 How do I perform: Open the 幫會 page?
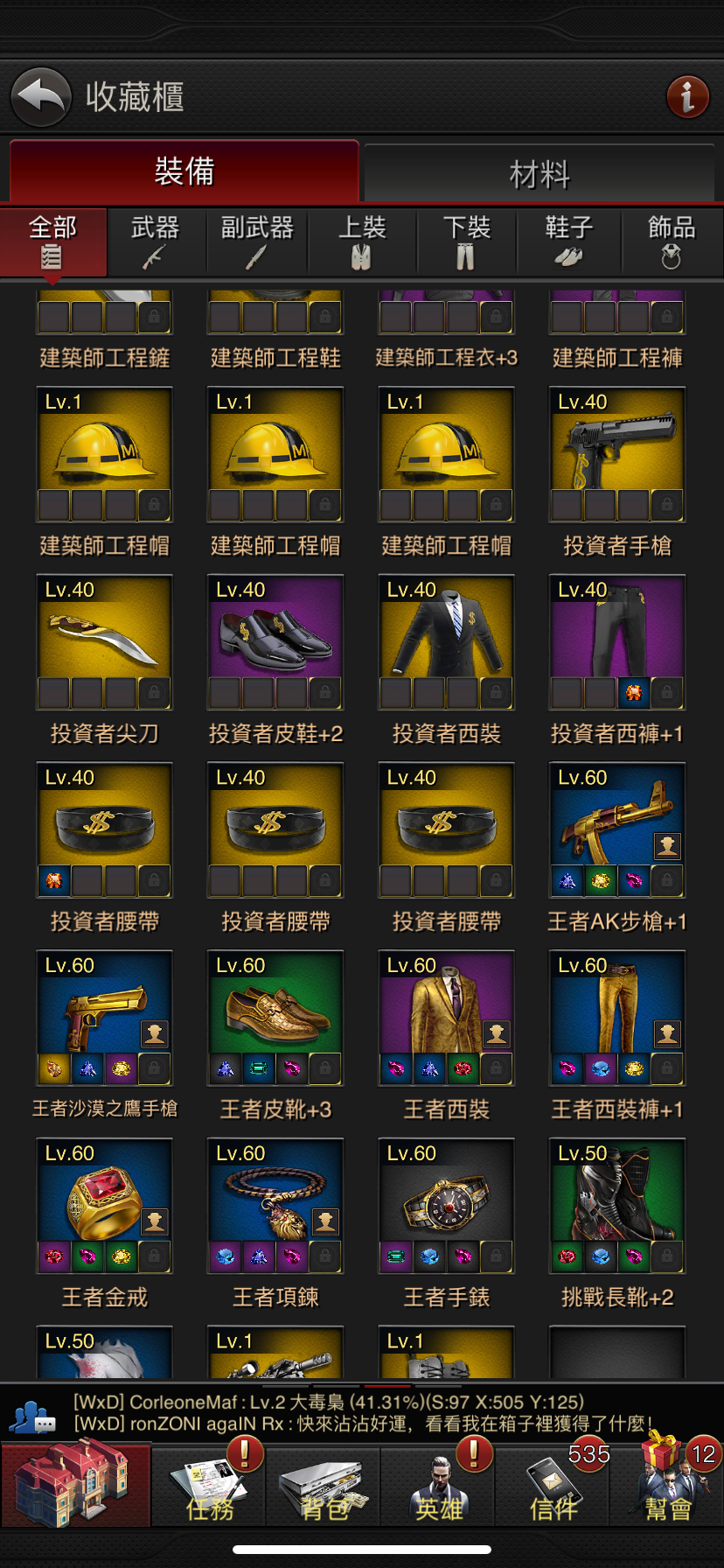click(x=668, y=1487)
